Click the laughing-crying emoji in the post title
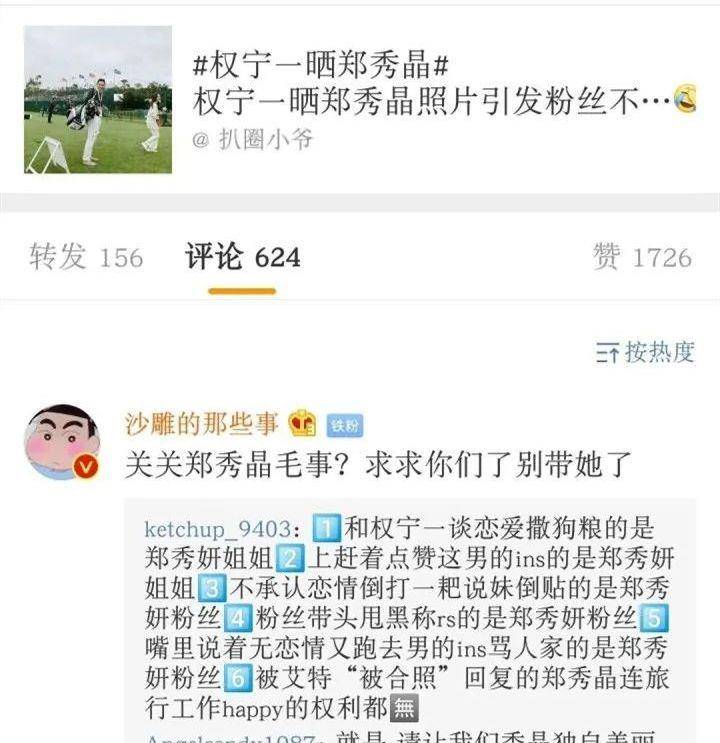The image size is (720, 743). point(684,101)
